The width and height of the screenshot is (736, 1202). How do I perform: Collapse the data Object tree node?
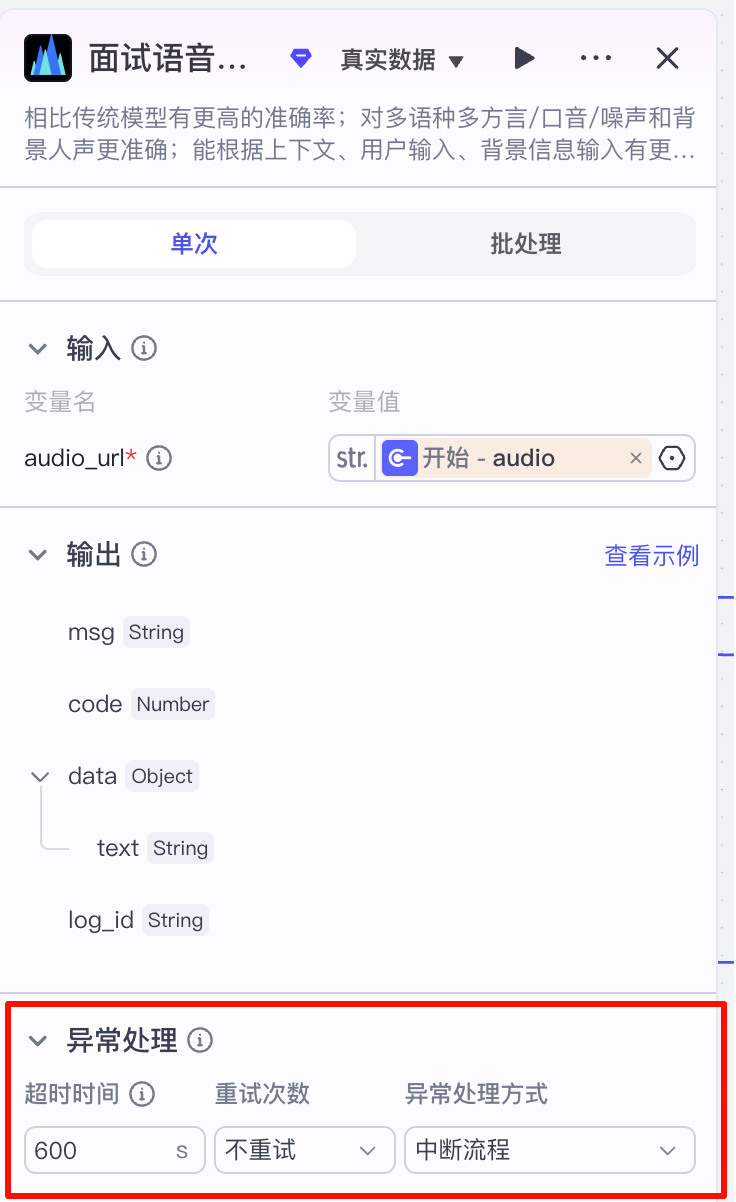coord(40,776)
